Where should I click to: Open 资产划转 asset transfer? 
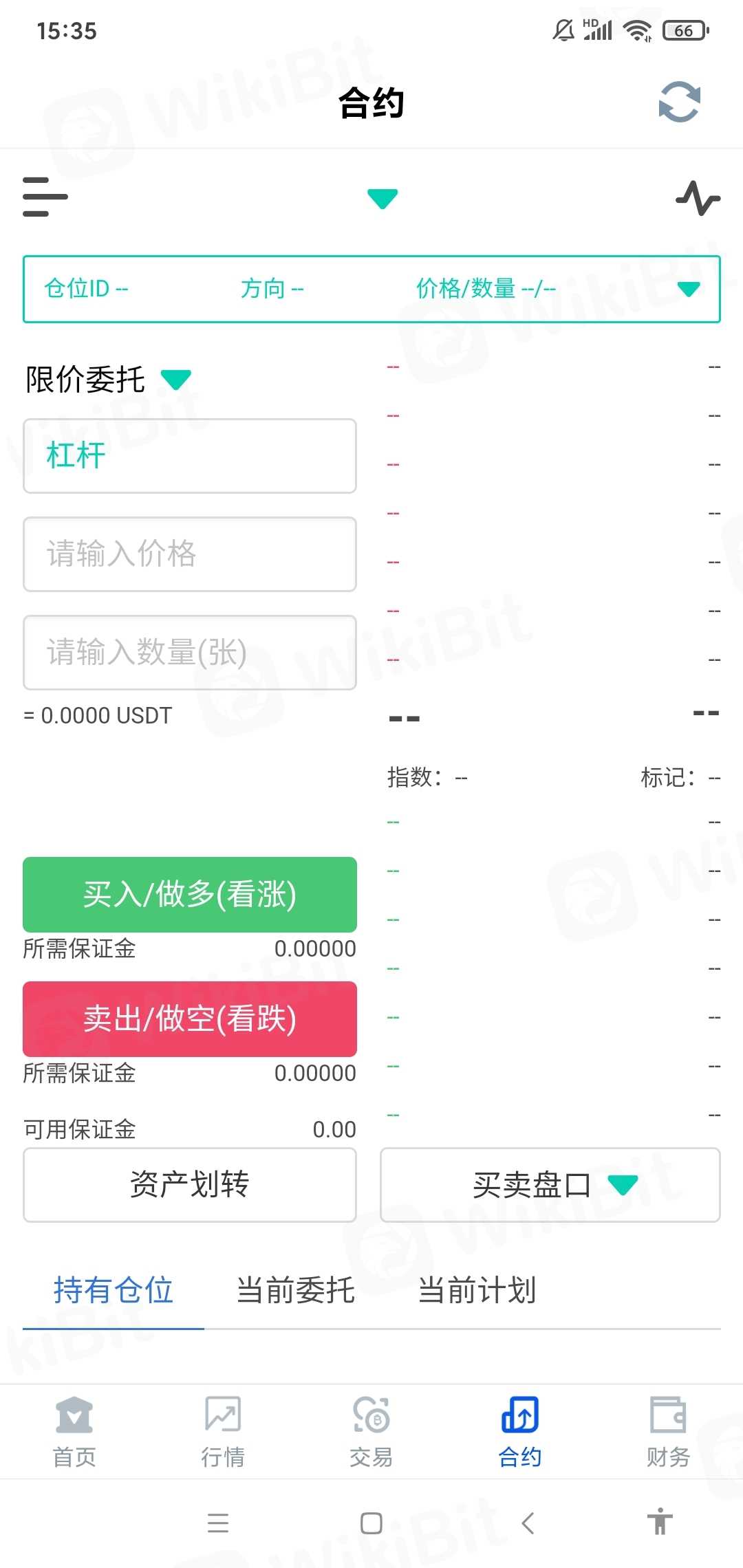tap(190, 1185)
